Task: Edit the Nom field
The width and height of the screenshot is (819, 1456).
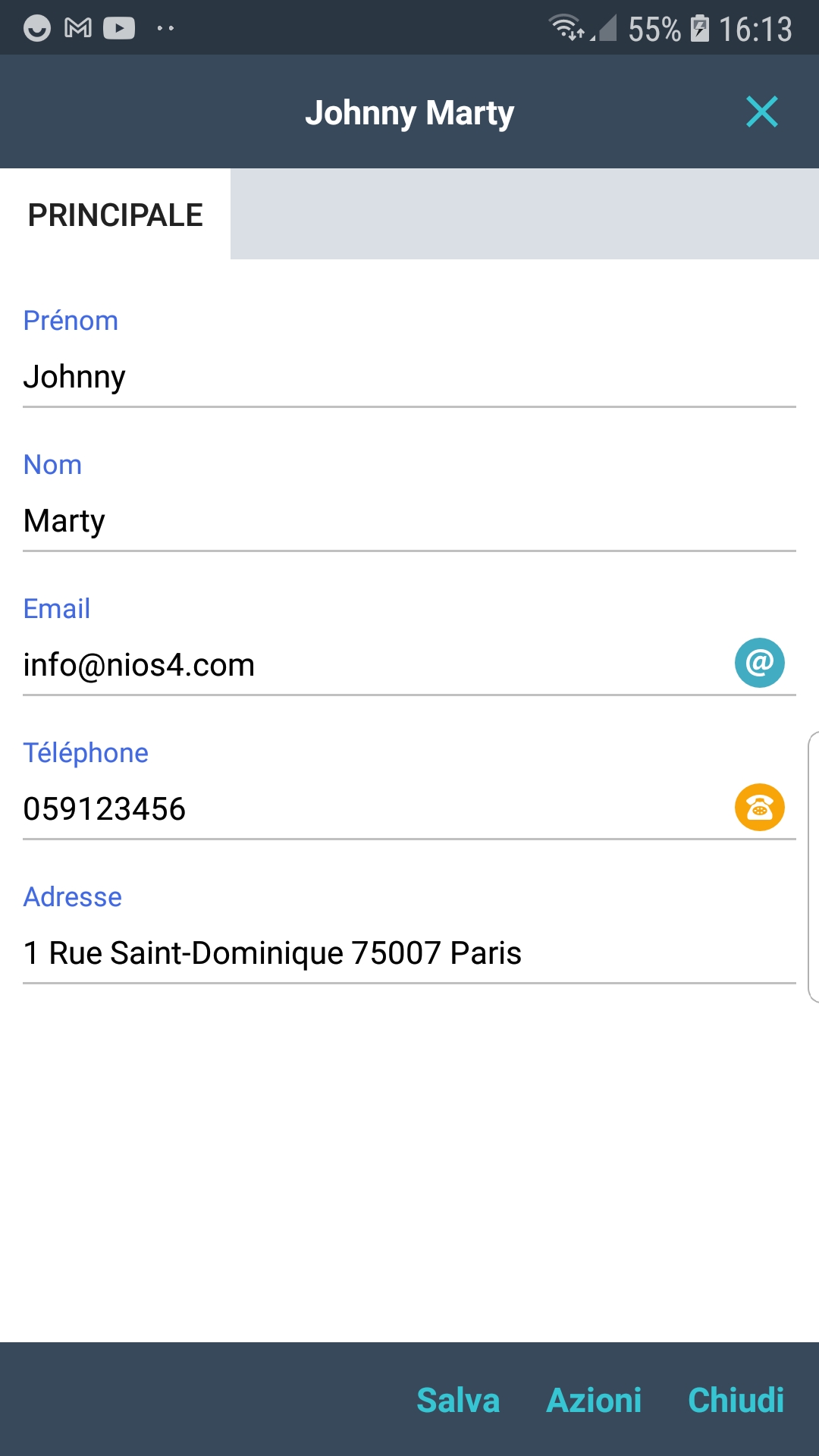Action: pos(409,521)
